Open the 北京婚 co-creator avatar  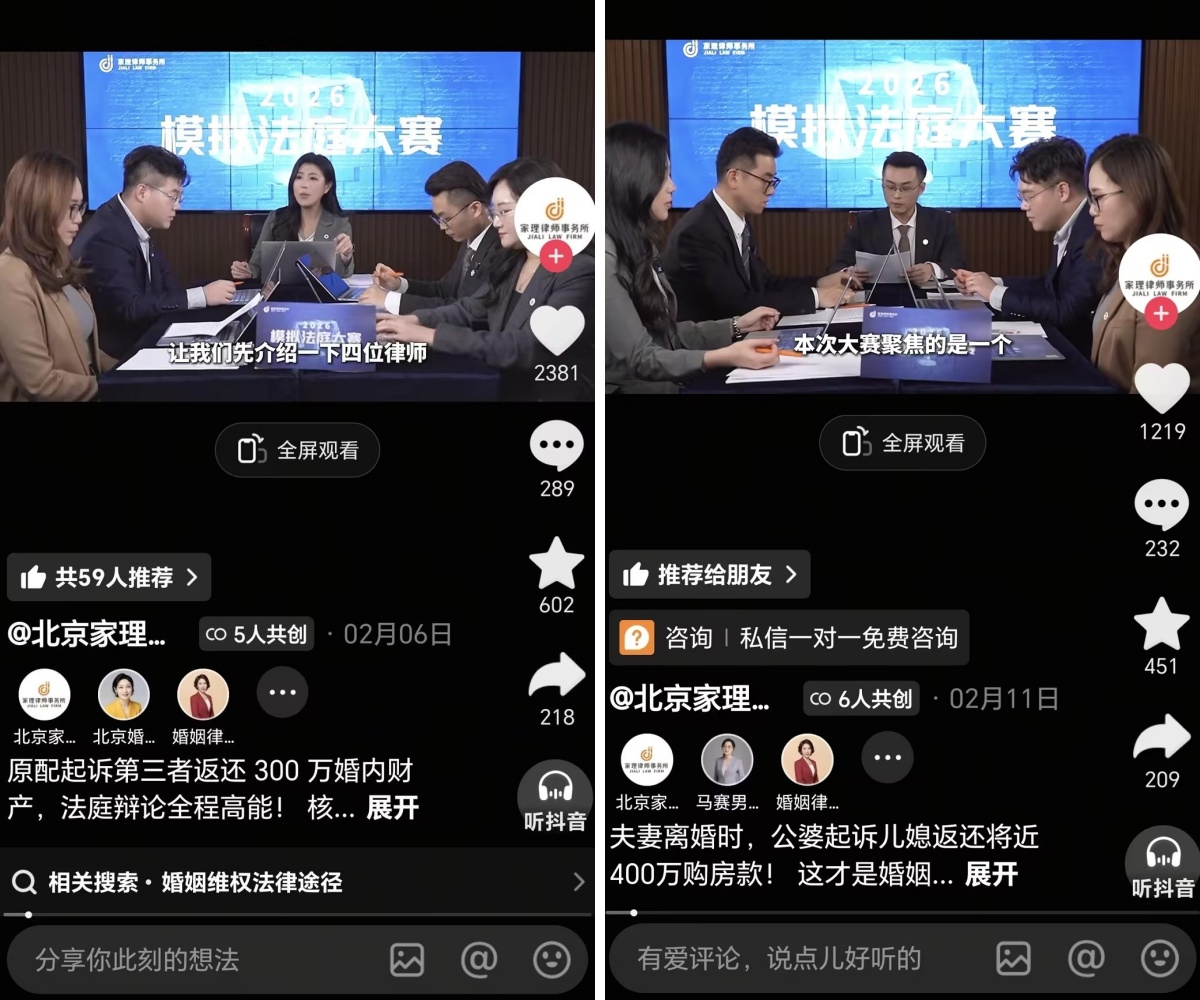[124, 695]
